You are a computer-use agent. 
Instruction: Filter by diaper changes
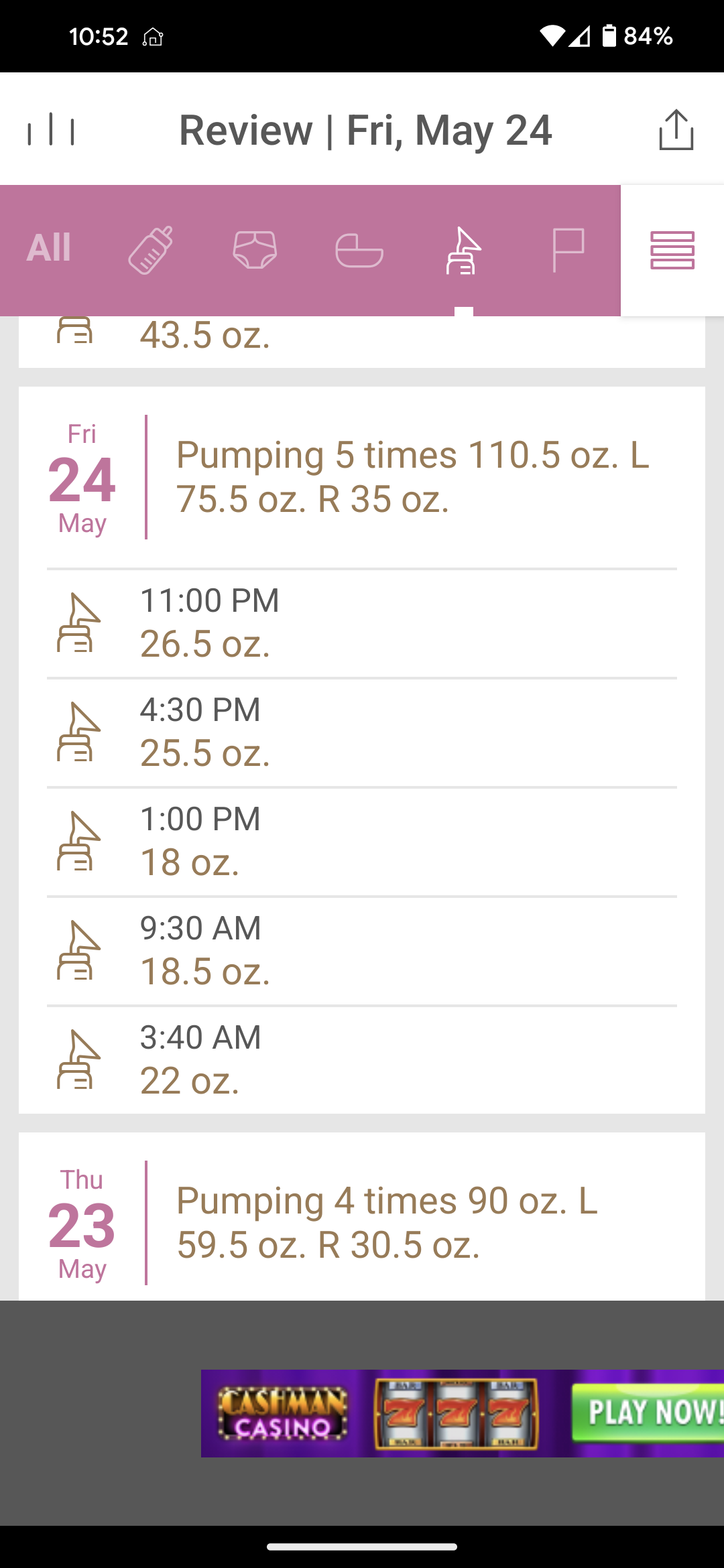coord(255,250)
